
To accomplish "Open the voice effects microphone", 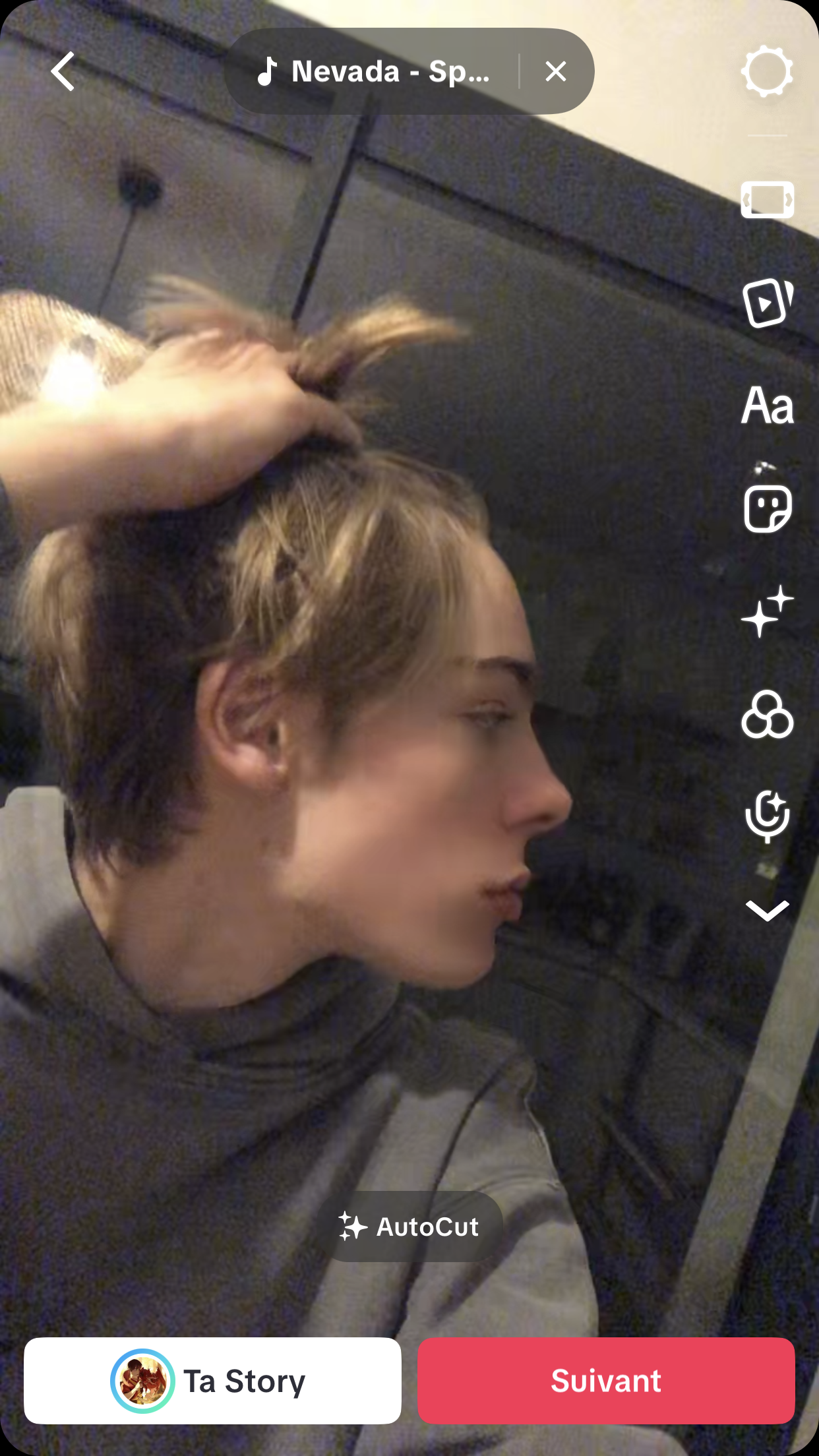I will [x=767, y=816].
